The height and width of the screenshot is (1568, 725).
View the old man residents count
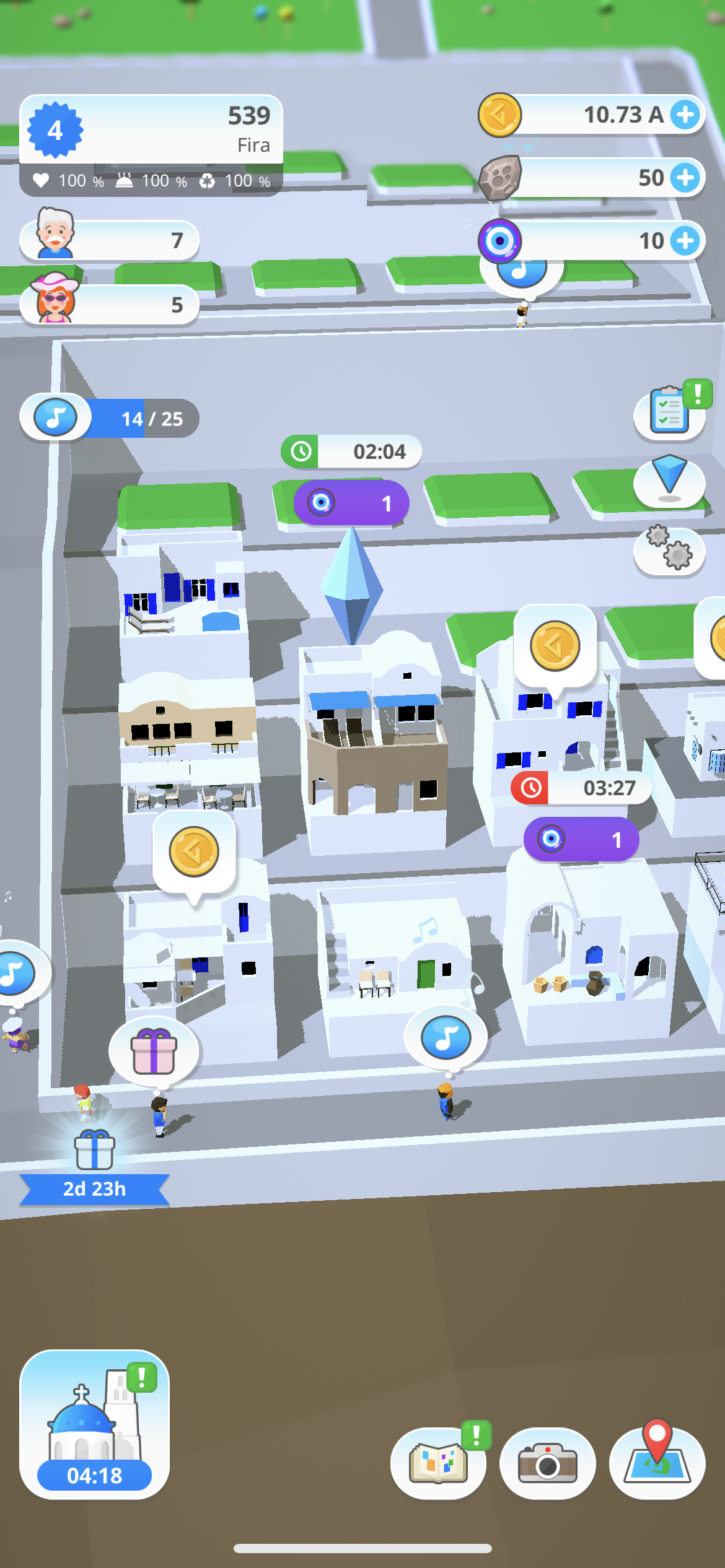pos(109,240)
